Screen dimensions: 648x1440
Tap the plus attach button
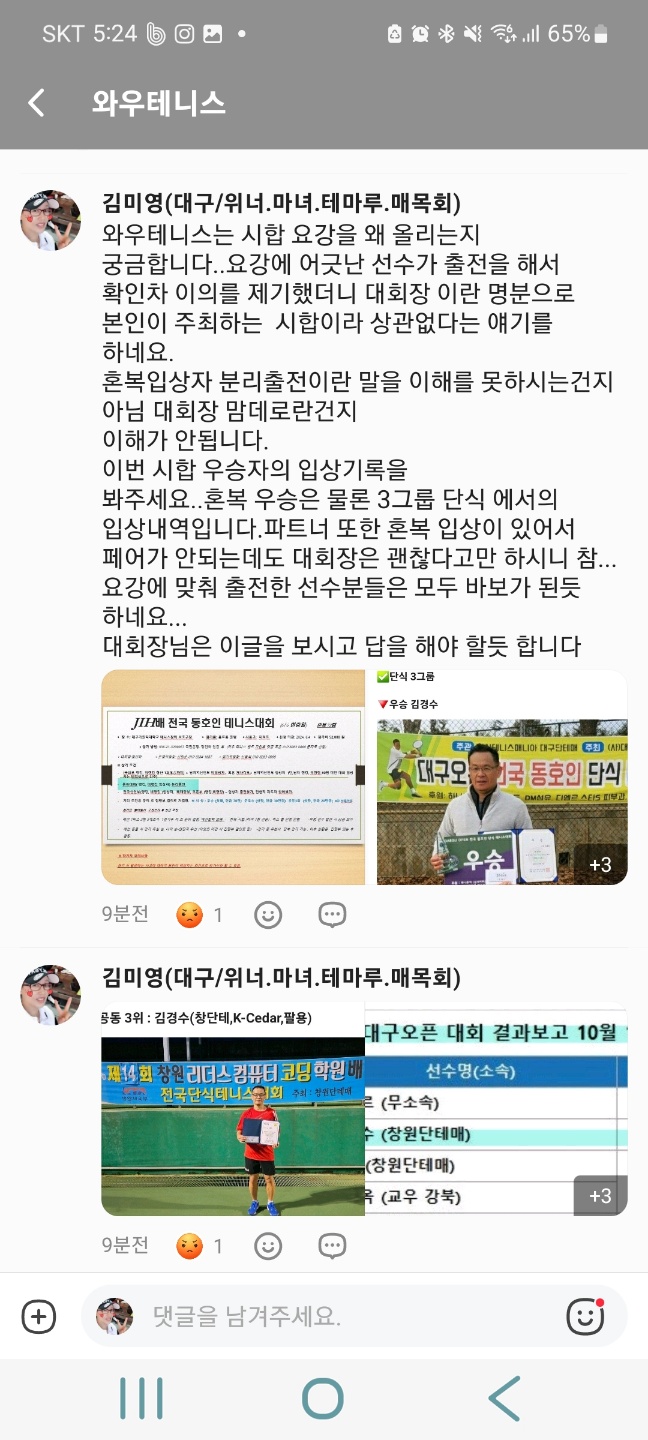click(39, 1317)
